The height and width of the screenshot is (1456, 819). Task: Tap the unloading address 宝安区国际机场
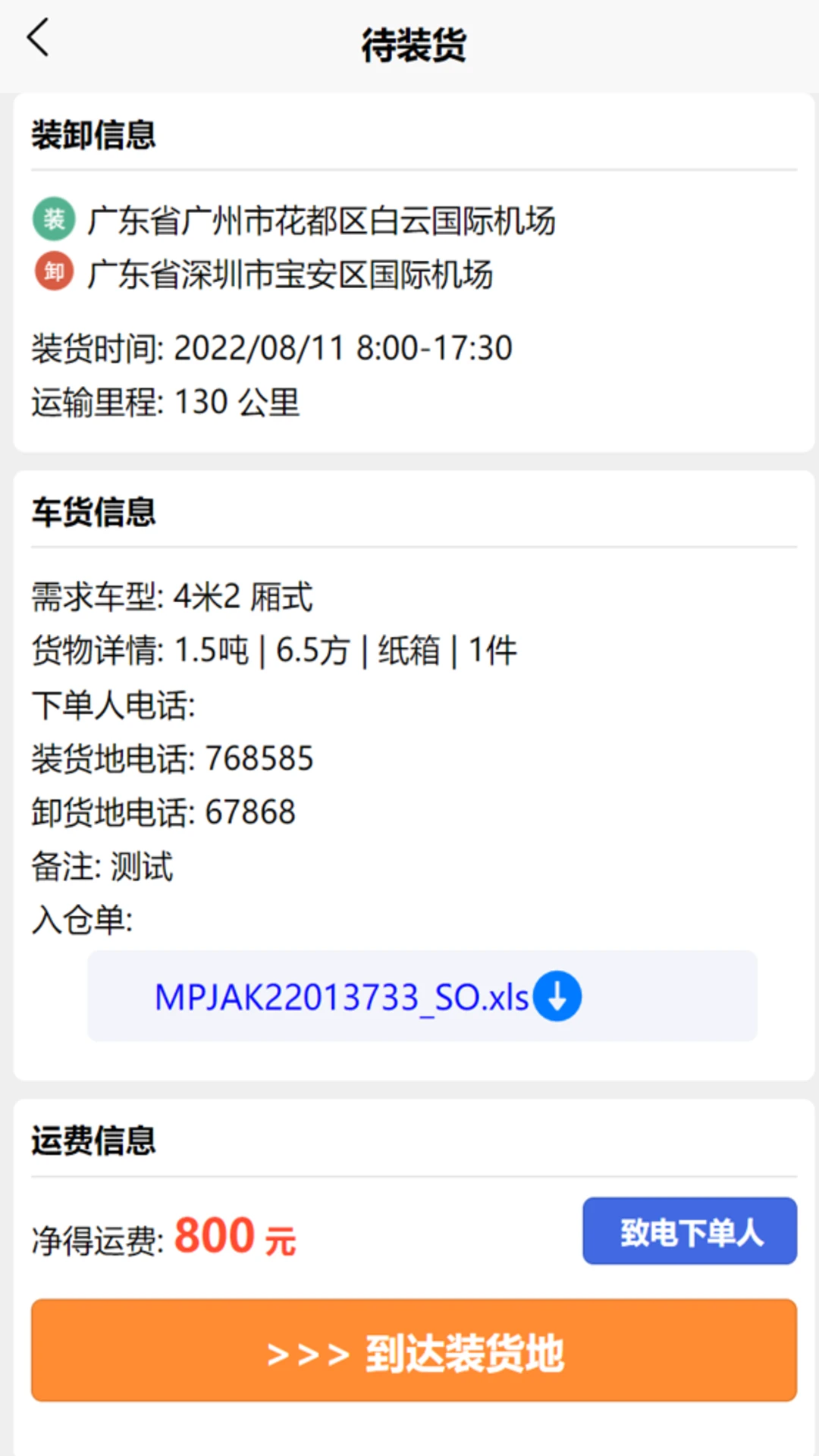coord(292,275)
